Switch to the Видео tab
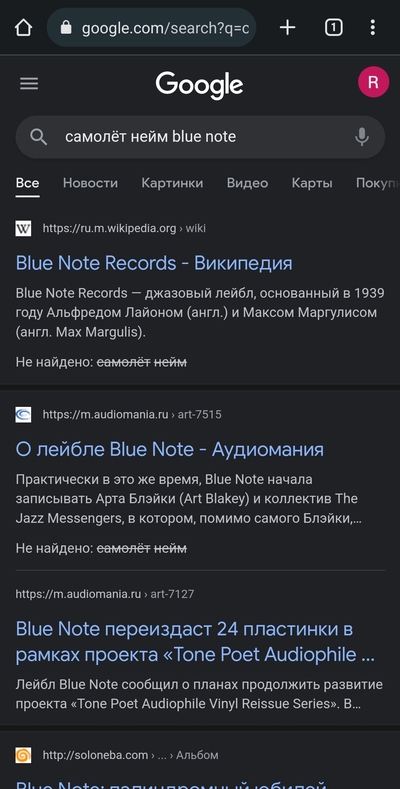The image size is (400, 789). (x=247, y=183)
